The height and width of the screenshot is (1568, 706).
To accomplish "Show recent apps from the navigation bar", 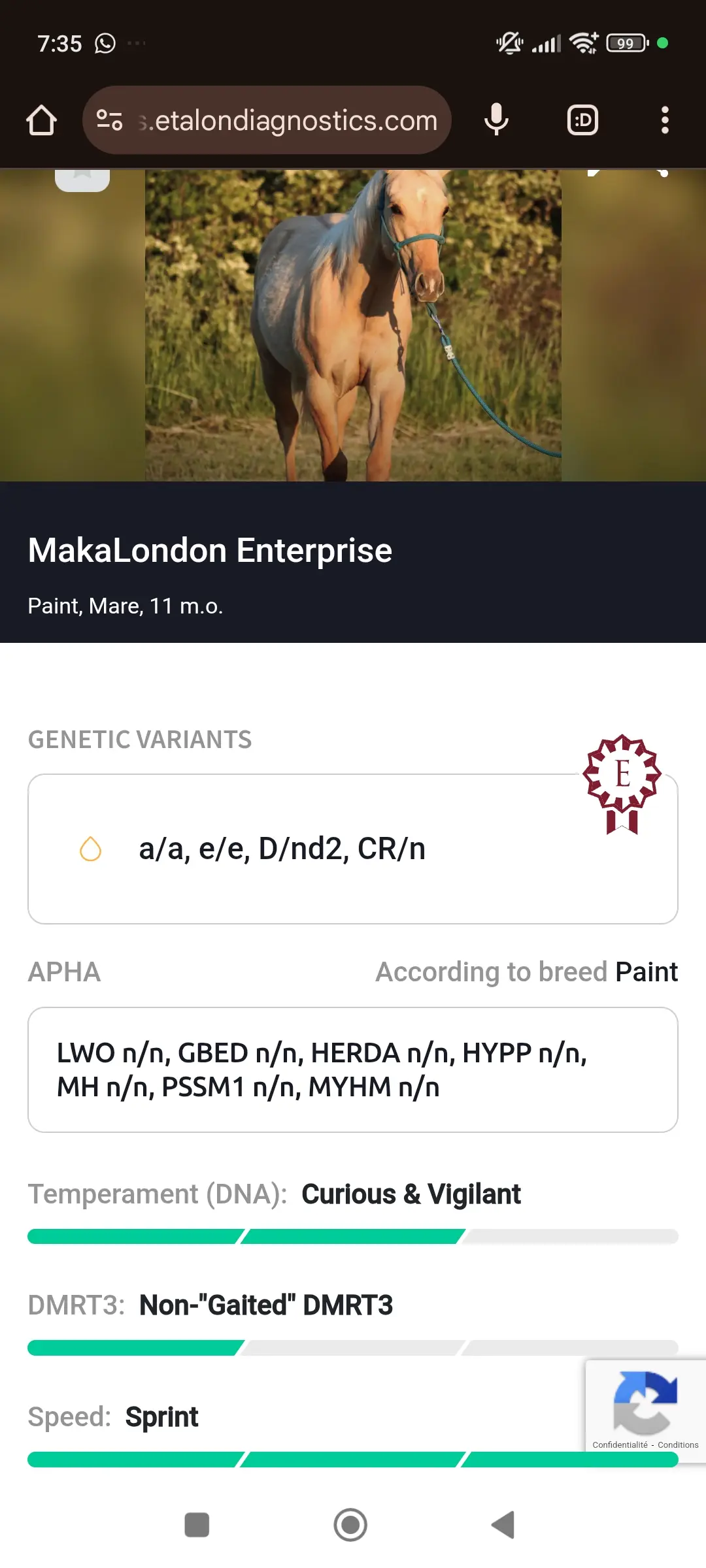I will [197, 1525].
